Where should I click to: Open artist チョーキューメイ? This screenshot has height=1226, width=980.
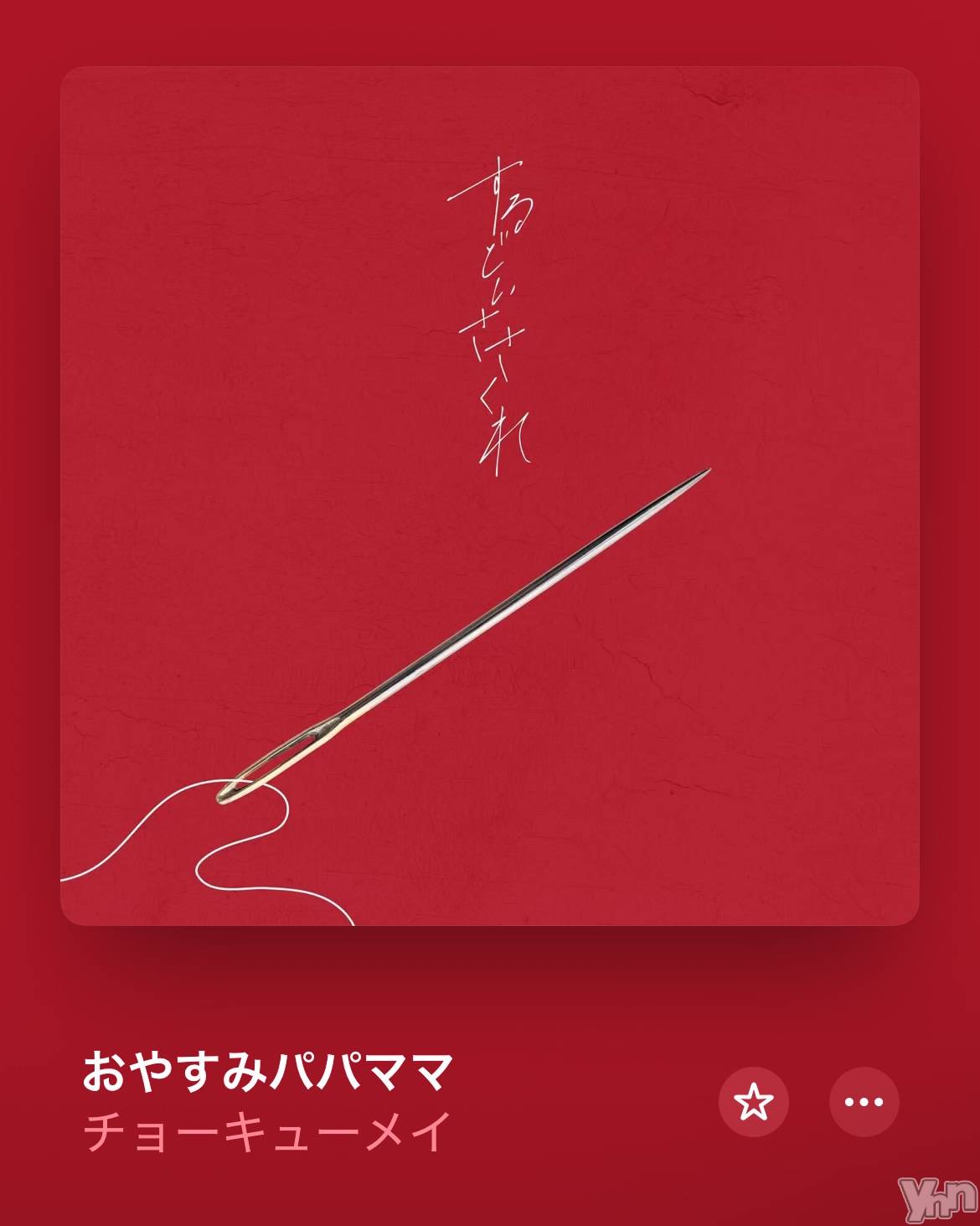point(267,1131)
